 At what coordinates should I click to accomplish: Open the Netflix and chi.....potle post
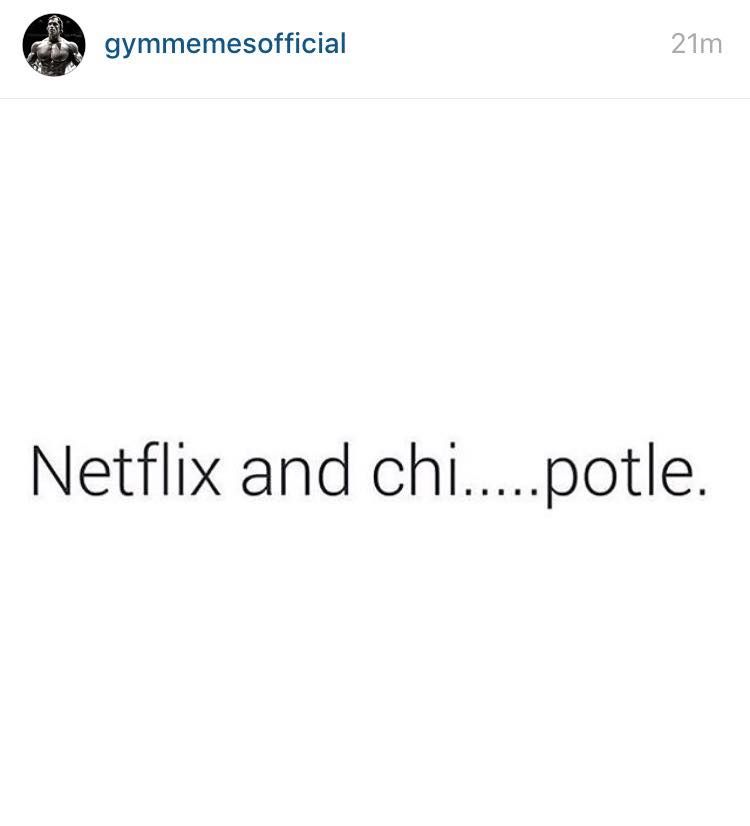coord(370,470)
